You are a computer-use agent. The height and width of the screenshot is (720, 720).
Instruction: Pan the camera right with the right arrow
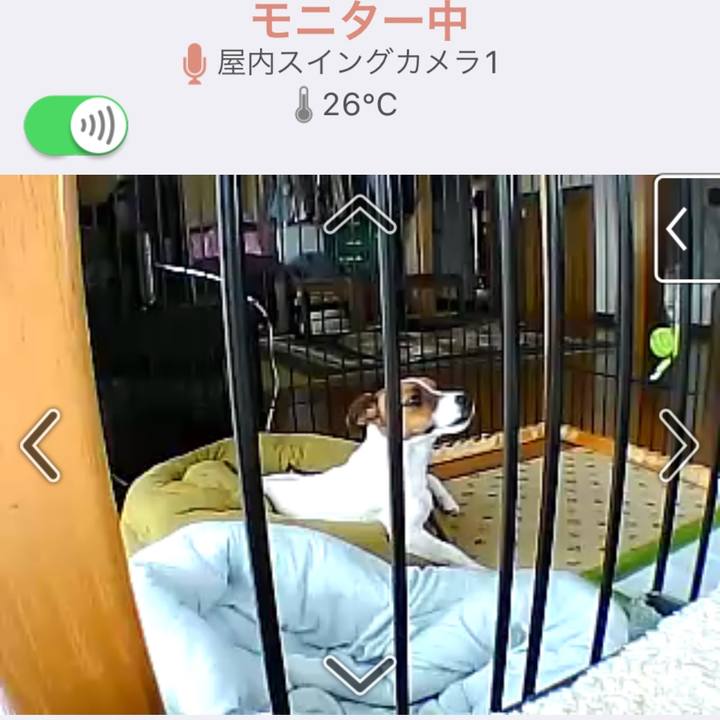pyautogui.click(x=678, y=445)
